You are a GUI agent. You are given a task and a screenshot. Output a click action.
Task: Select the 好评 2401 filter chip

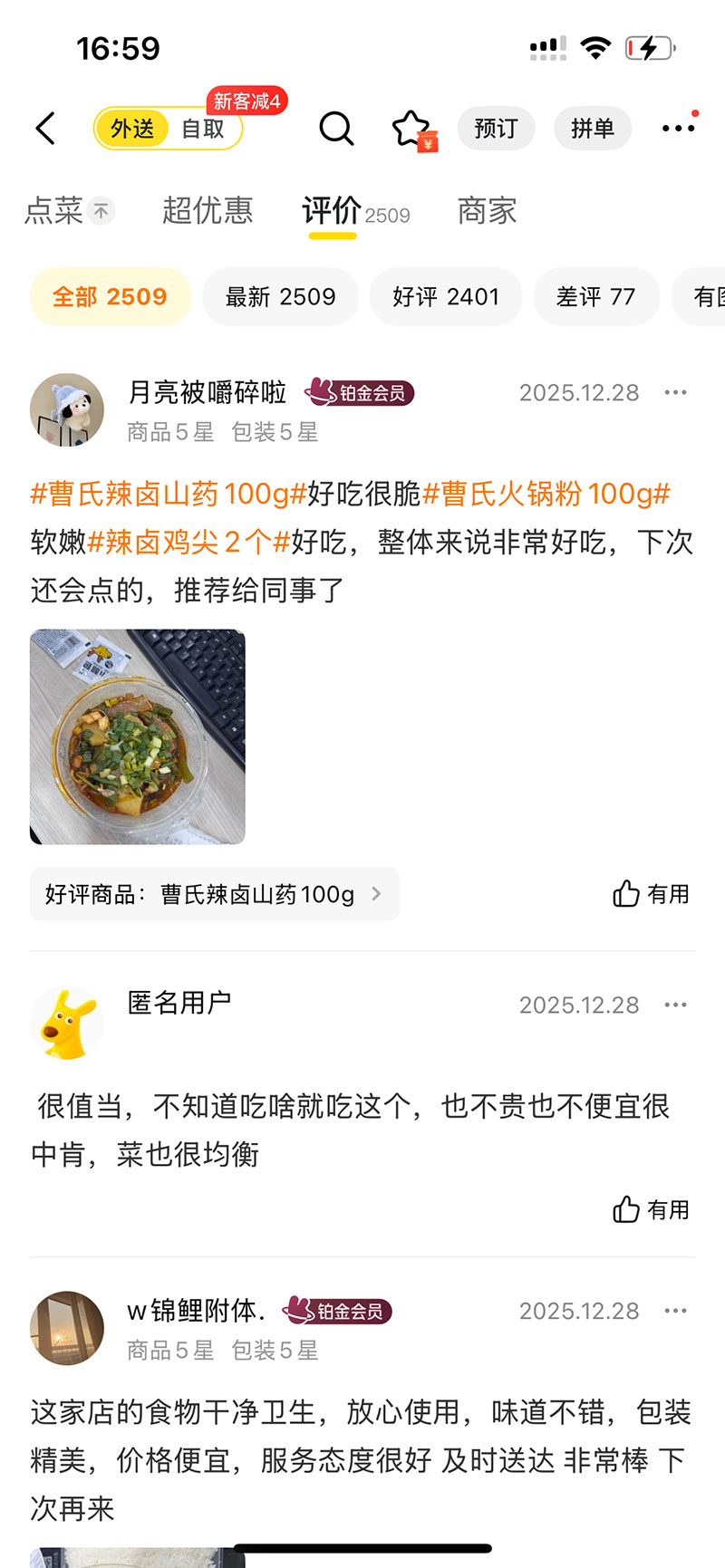pyautogui.click(x=446, y=296)
